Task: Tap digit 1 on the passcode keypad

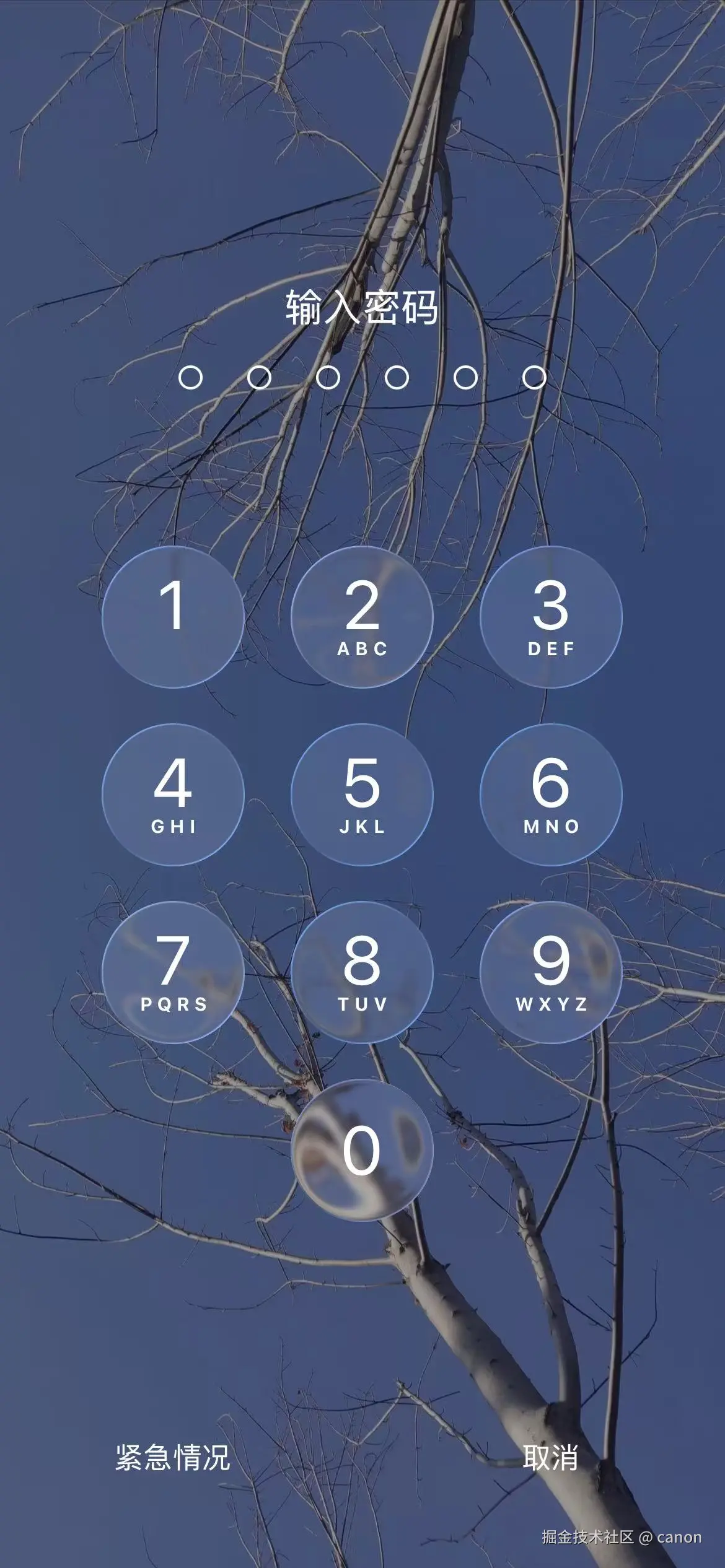Action: pyautogui.click(x=173, y=617)
